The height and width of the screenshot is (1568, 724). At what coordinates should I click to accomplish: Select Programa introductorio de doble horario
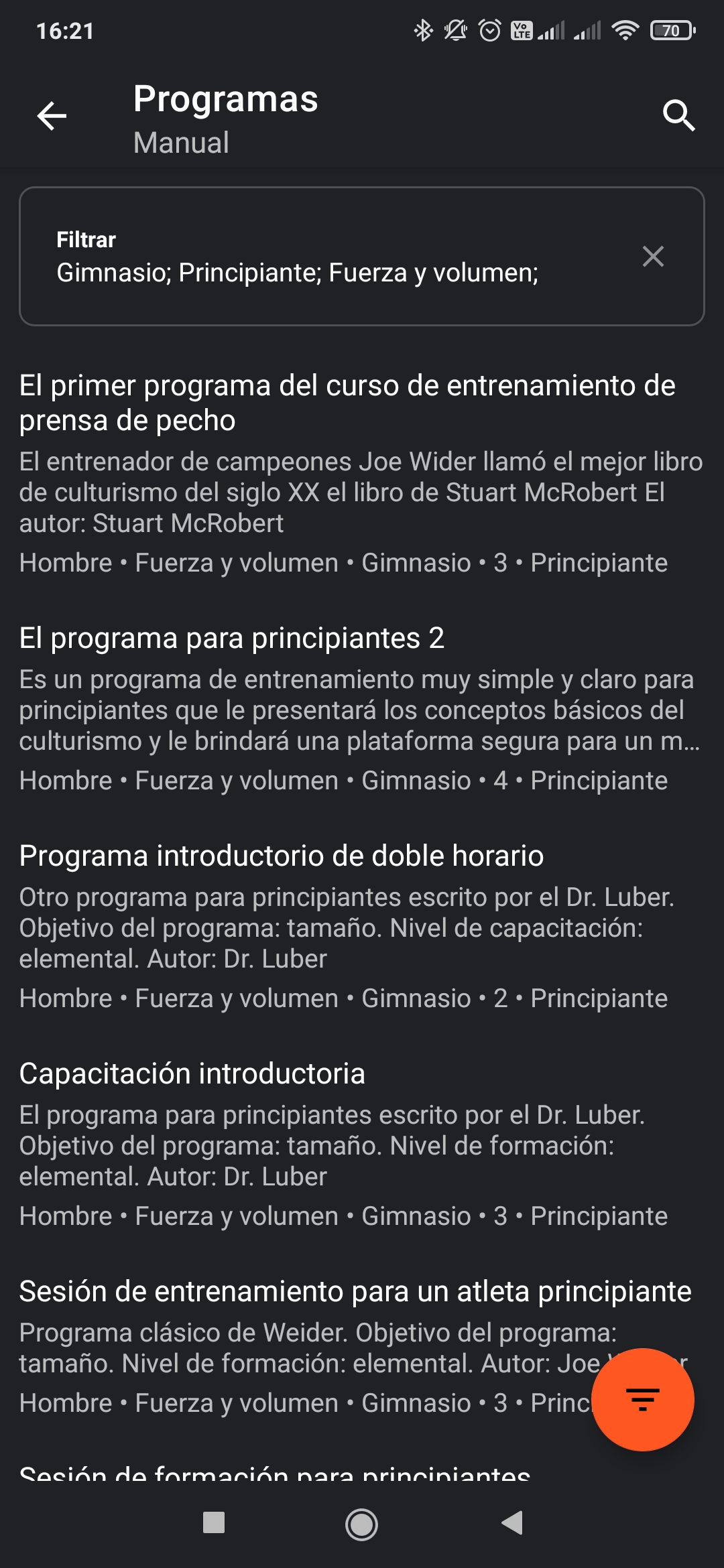coord(362,926)
